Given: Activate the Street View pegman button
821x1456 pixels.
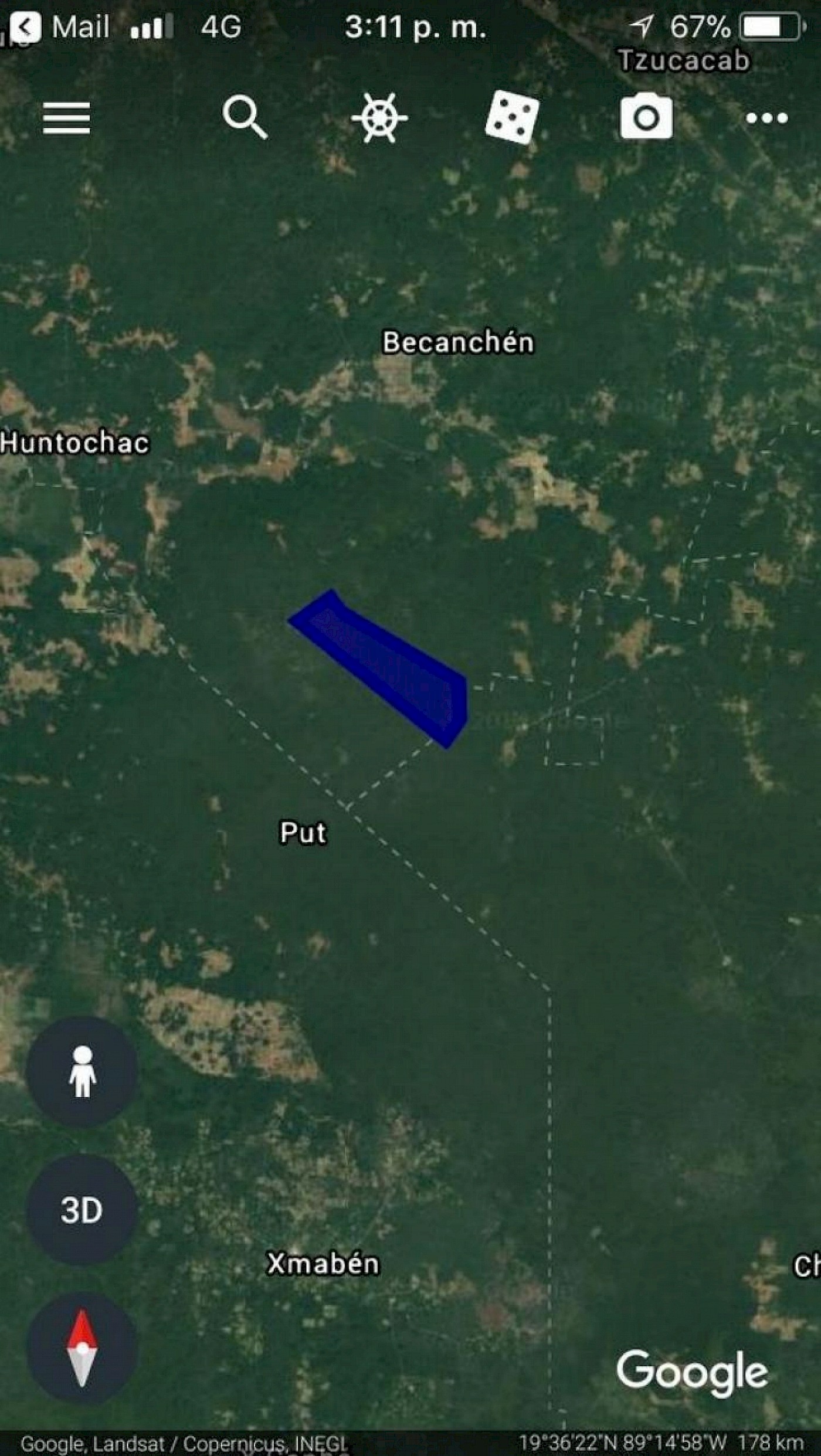Looking at the screenshot, I should click(82, 1072).
